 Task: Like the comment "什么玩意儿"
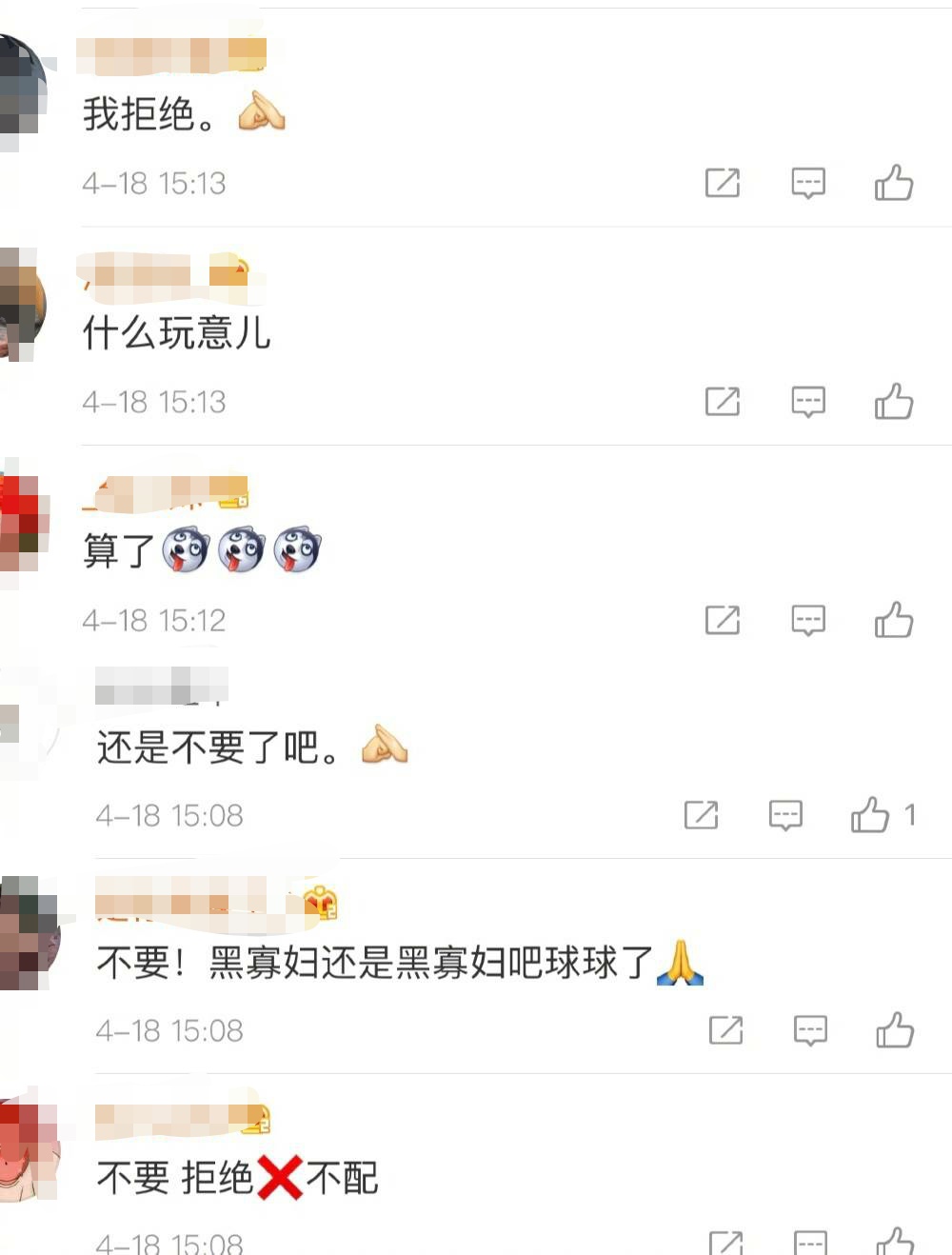[894, 401]
